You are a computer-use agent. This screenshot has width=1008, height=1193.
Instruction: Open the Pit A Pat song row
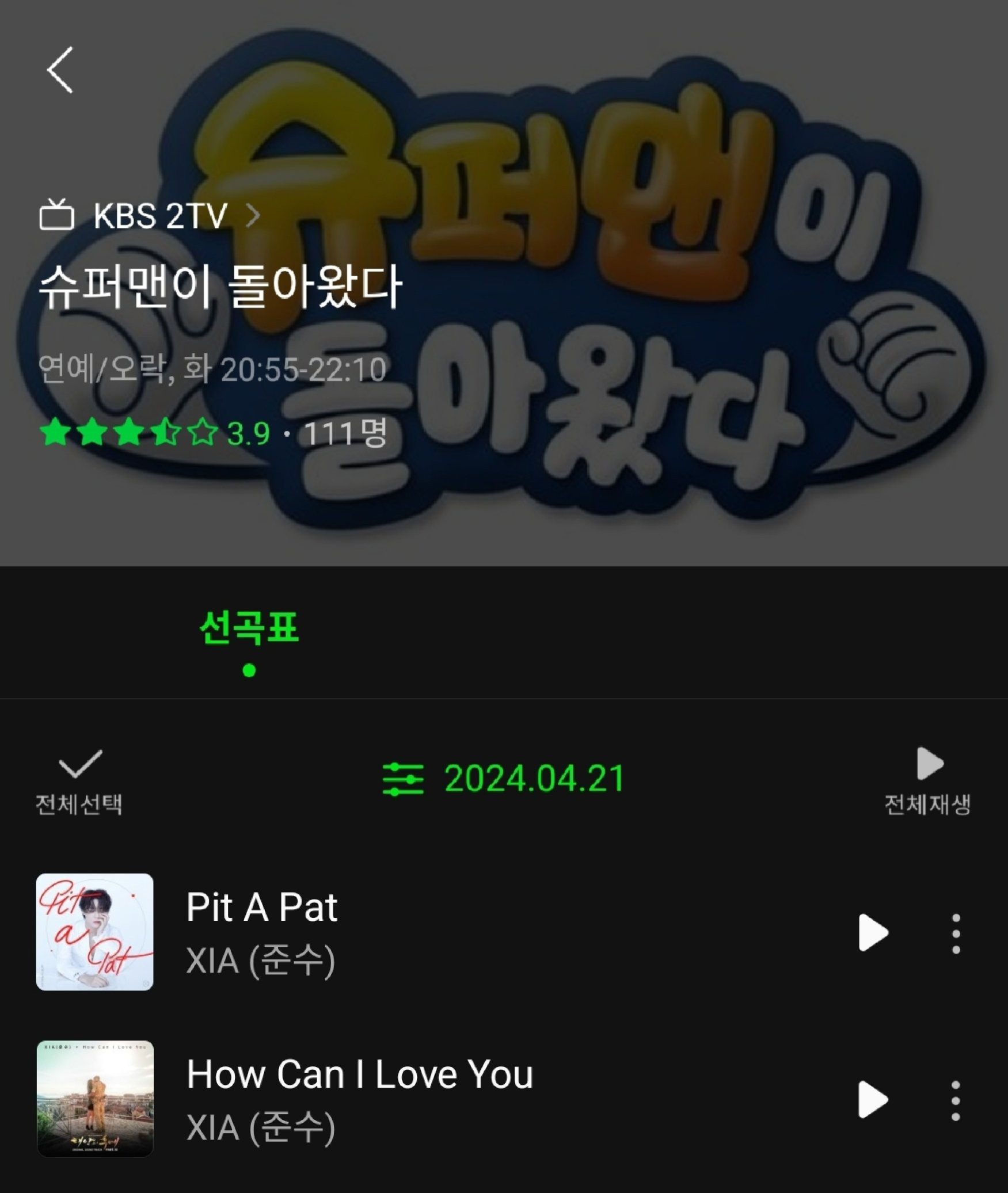tap(403, 932)
